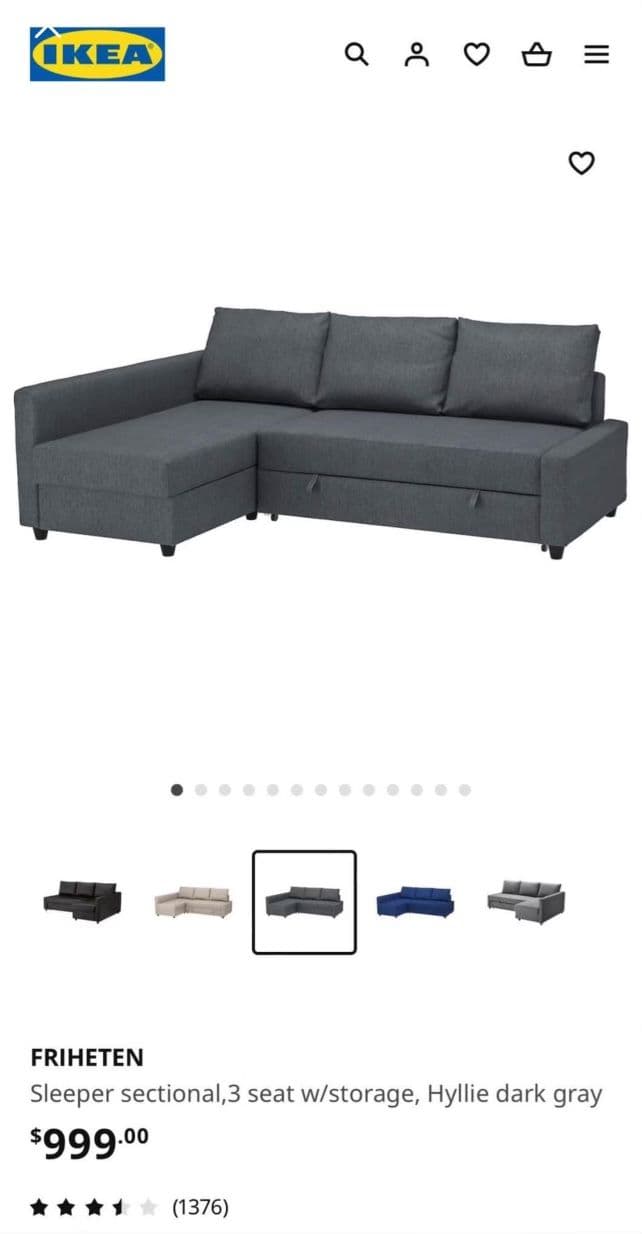The width and height of the screenshot is (642, 1234).
Task: Open the shopping basket
Action: (x=537, y=54)
